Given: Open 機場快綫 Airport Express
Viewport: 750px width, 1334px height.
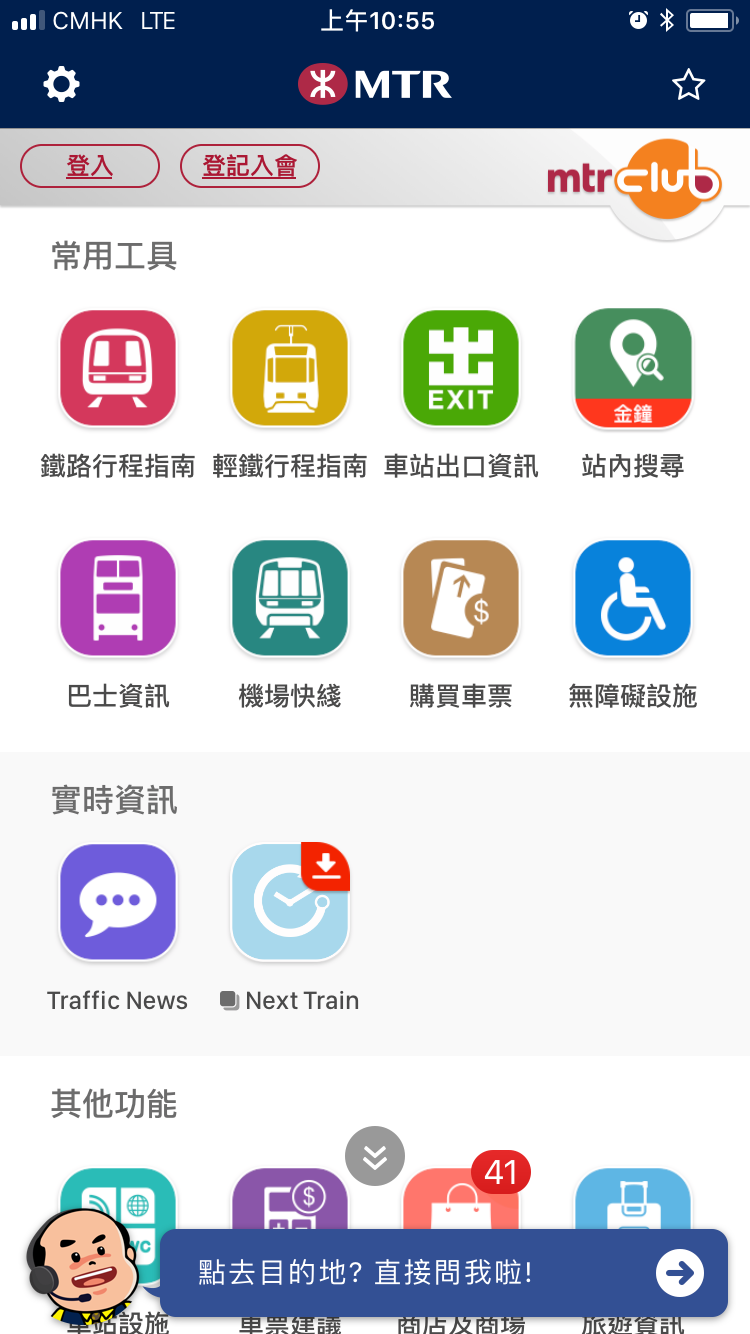Looking at the screenshot, I should (290, 598).
